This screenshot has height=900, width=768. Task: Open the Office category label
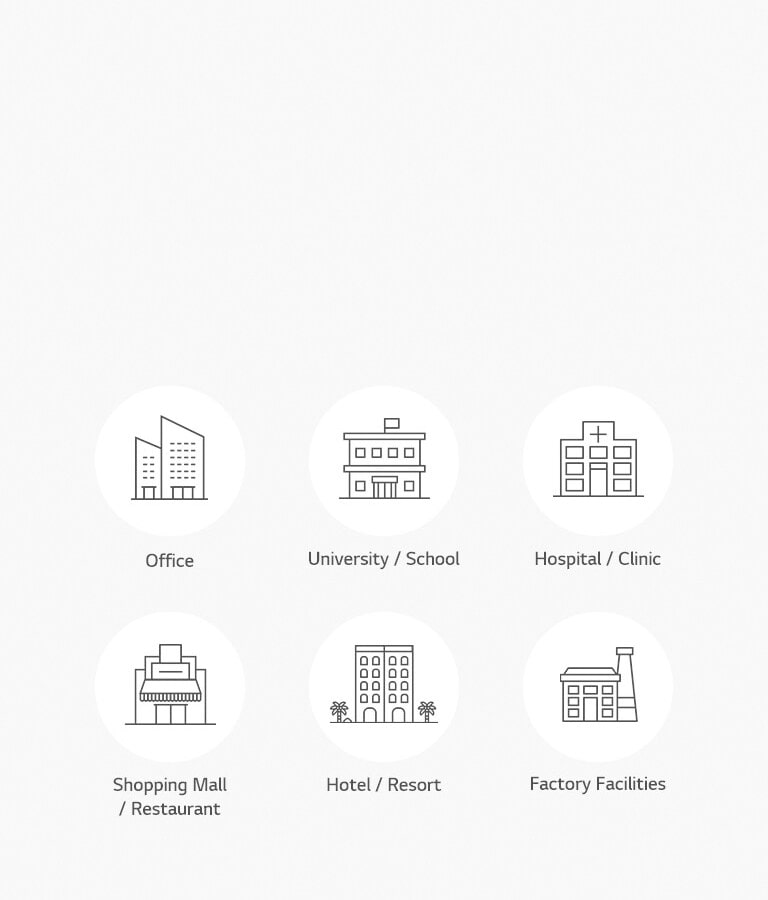click(x=169, y=561)
